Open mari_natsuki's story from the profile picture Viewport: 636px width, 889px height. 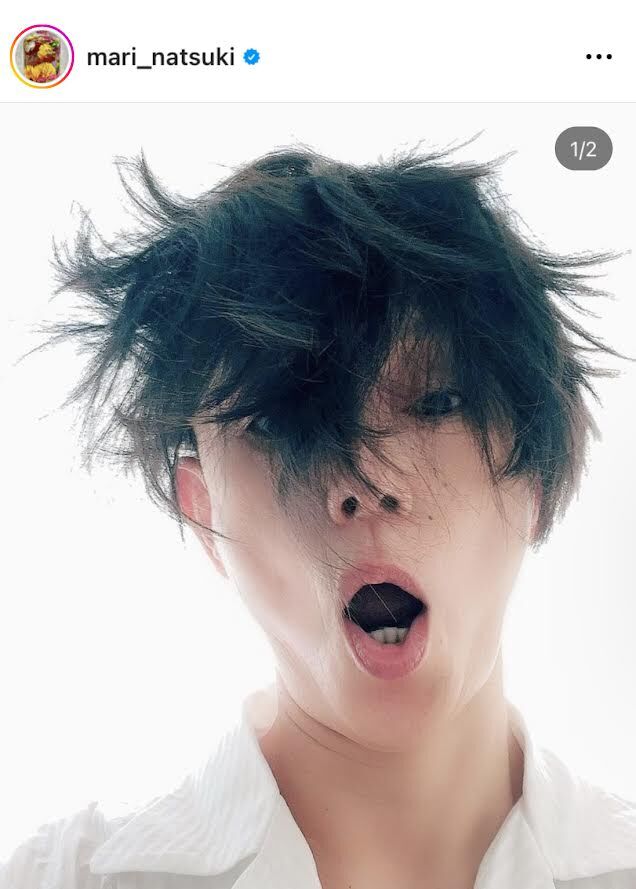[41, 57]
